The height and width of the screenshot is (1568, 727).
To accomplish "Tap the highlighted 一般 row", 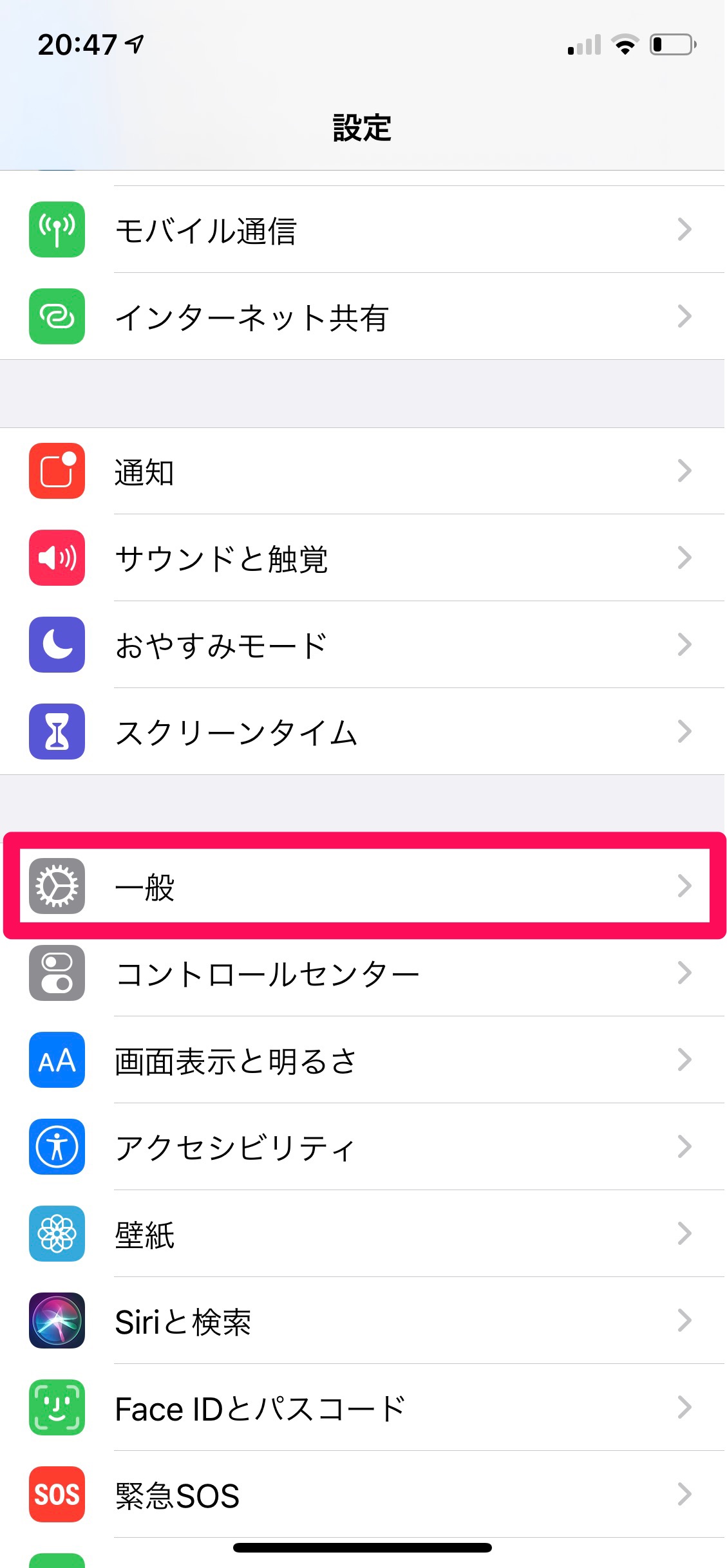I will point(363,886).
